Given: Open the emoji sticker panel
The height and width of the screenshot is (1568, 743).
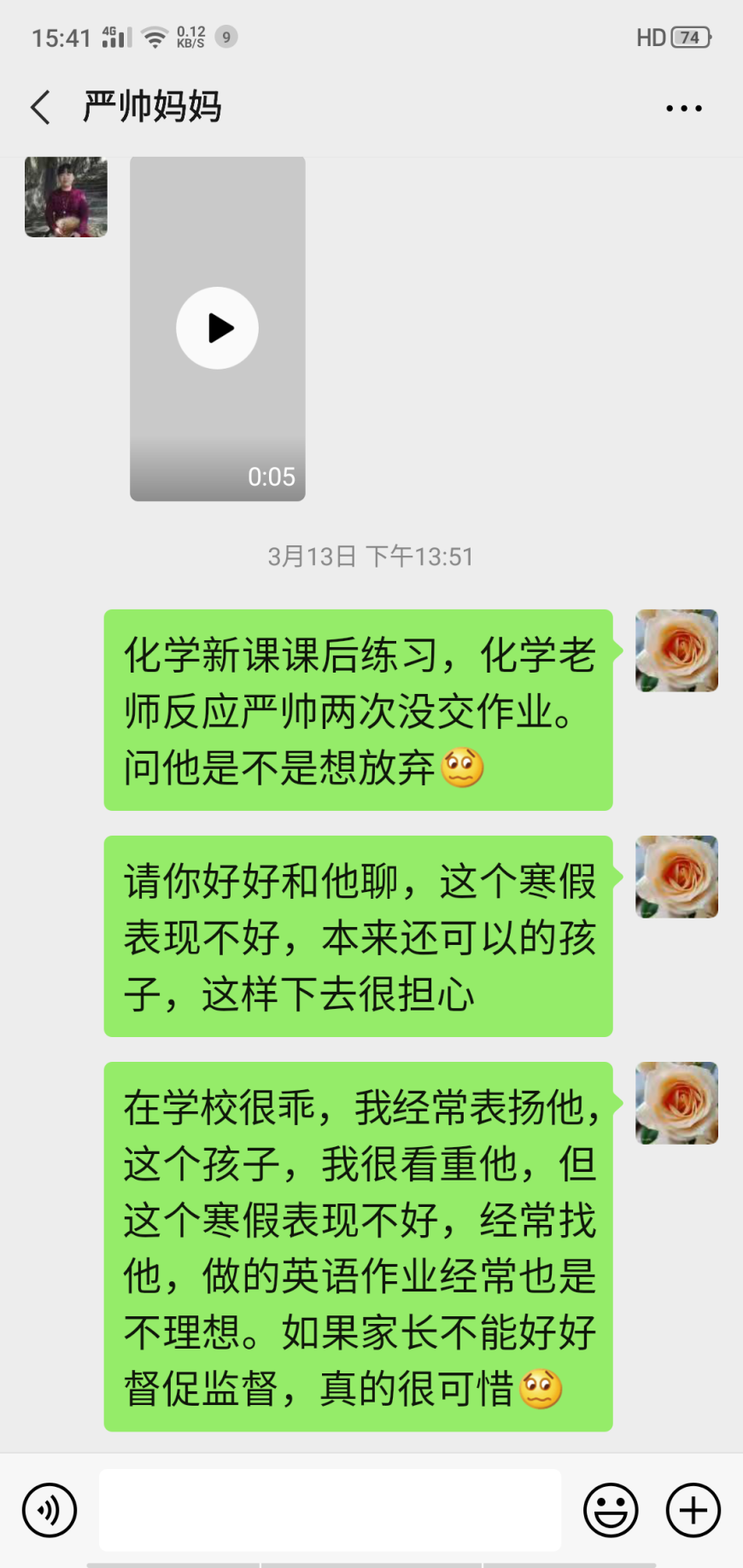Looking at the screenshot, I should [x=611, y=1510].
